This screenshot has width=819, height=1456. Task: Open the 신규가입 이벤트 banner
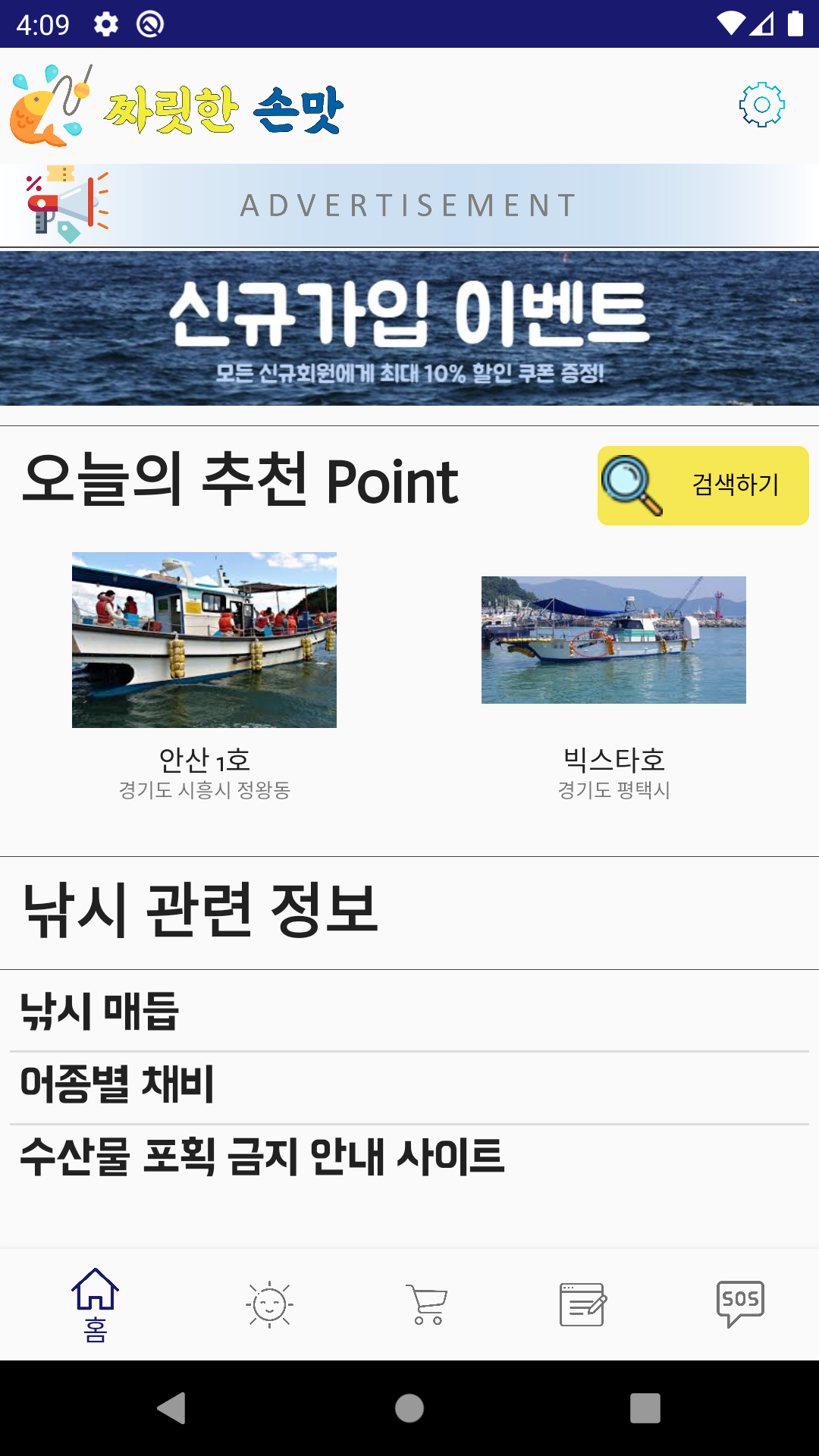[409, 328]
